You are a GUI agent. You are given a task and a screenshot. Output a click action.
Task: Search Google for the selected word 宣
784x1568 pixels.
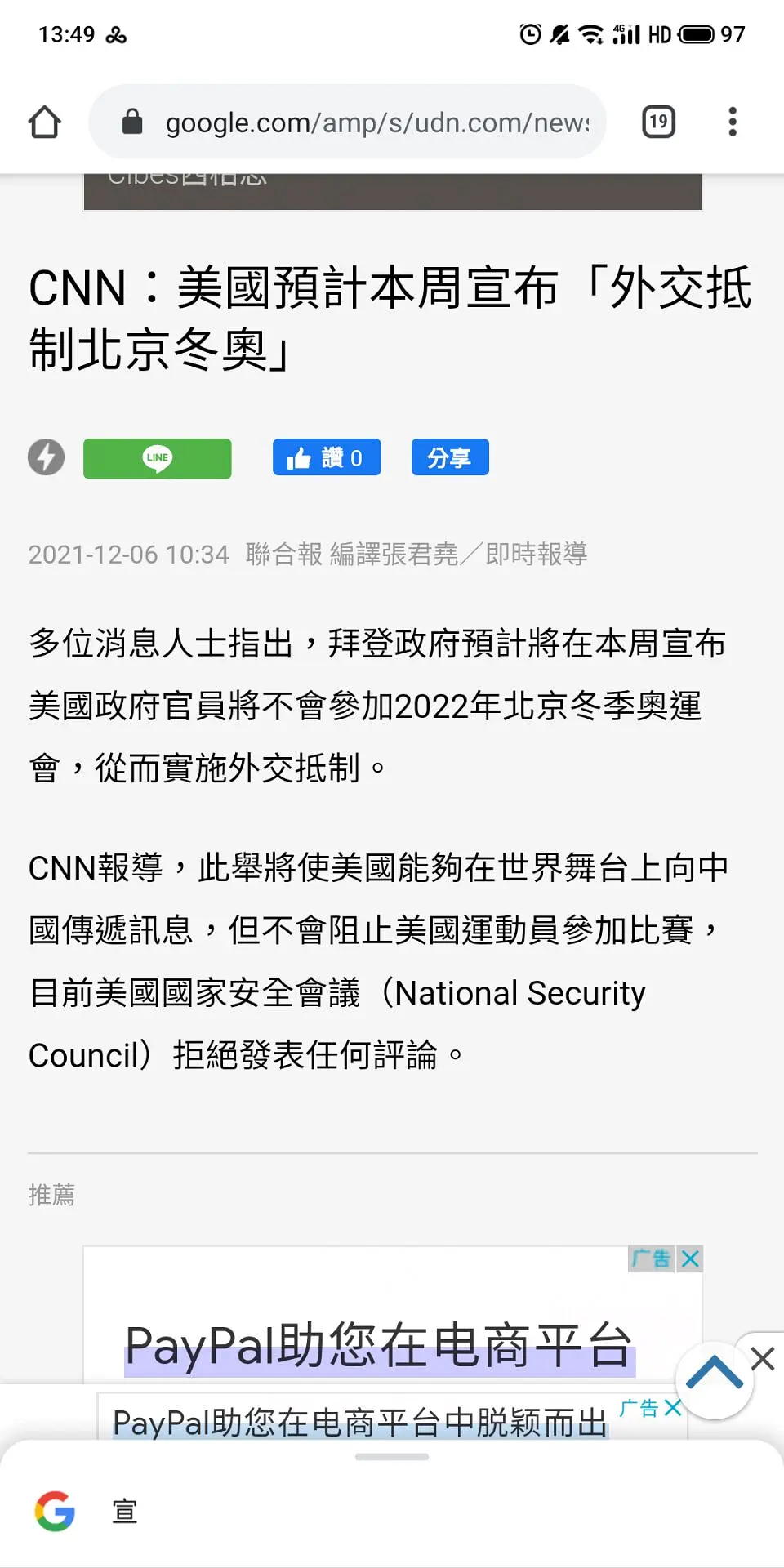tap(125, 1512)
